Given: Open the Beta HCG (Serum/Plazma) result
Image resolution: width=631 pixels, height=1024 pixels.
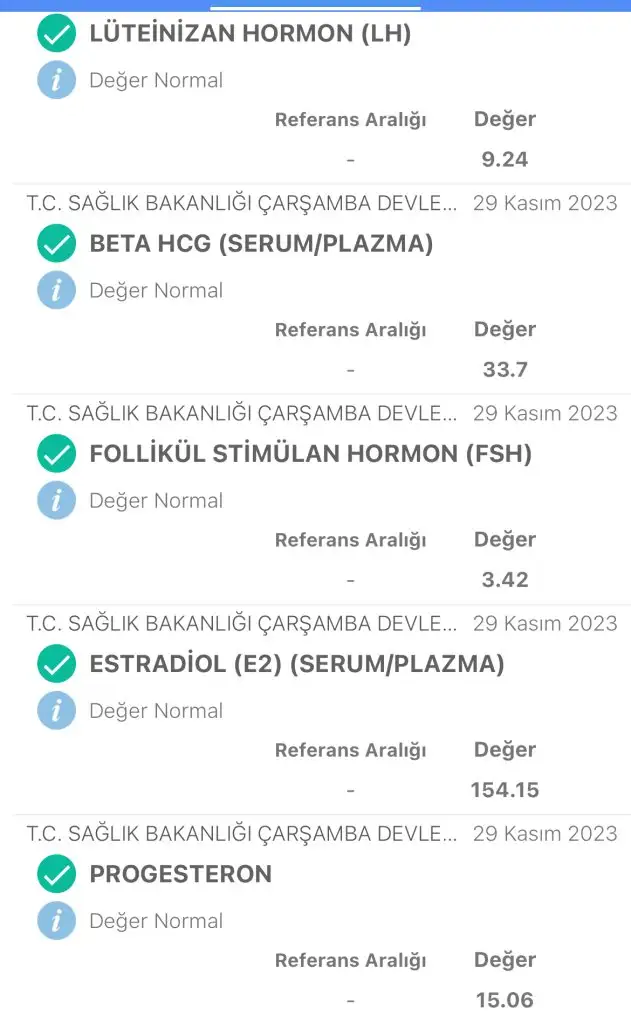Looking at the screenshot, I should 261,244.
